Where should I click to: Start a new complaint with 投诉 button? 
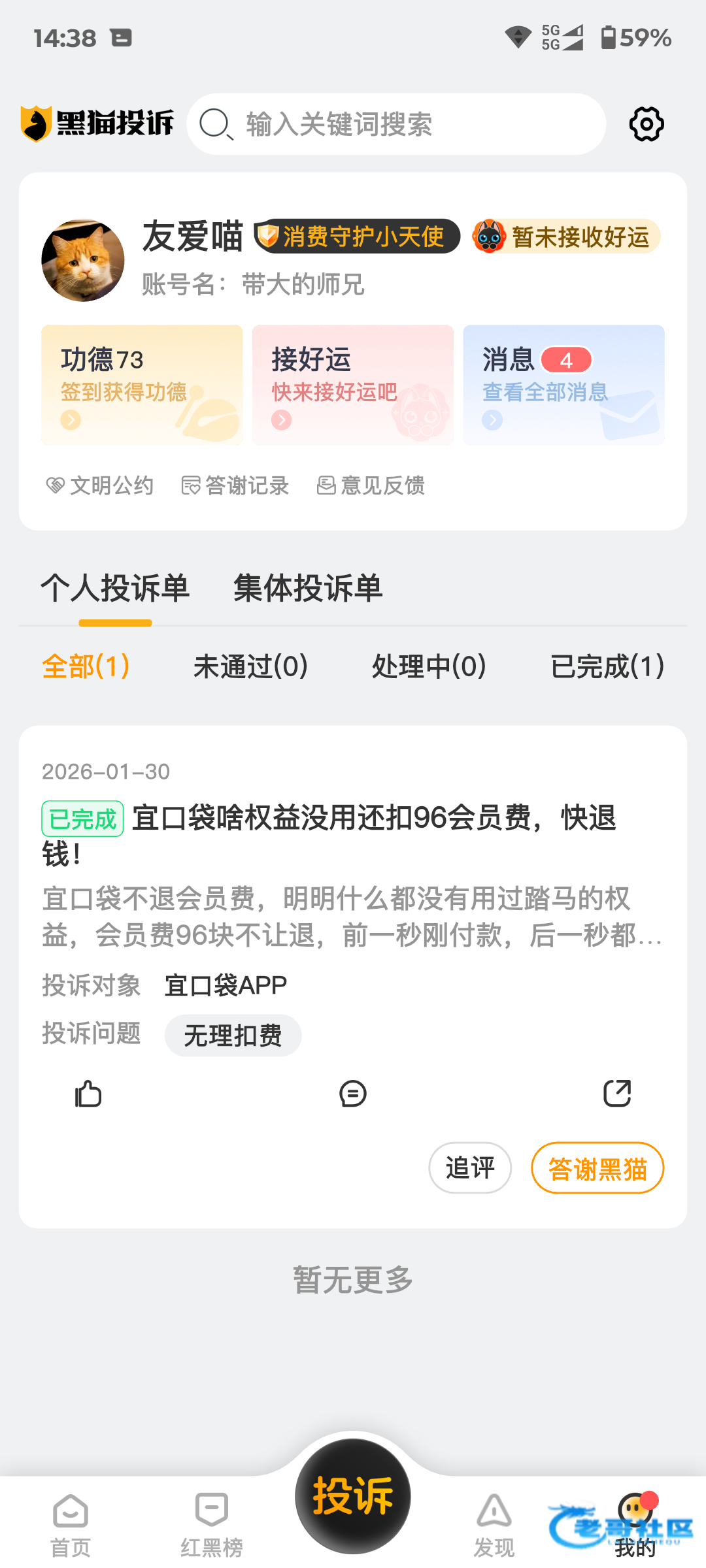pyautogui.click(x=353, y=1496)
